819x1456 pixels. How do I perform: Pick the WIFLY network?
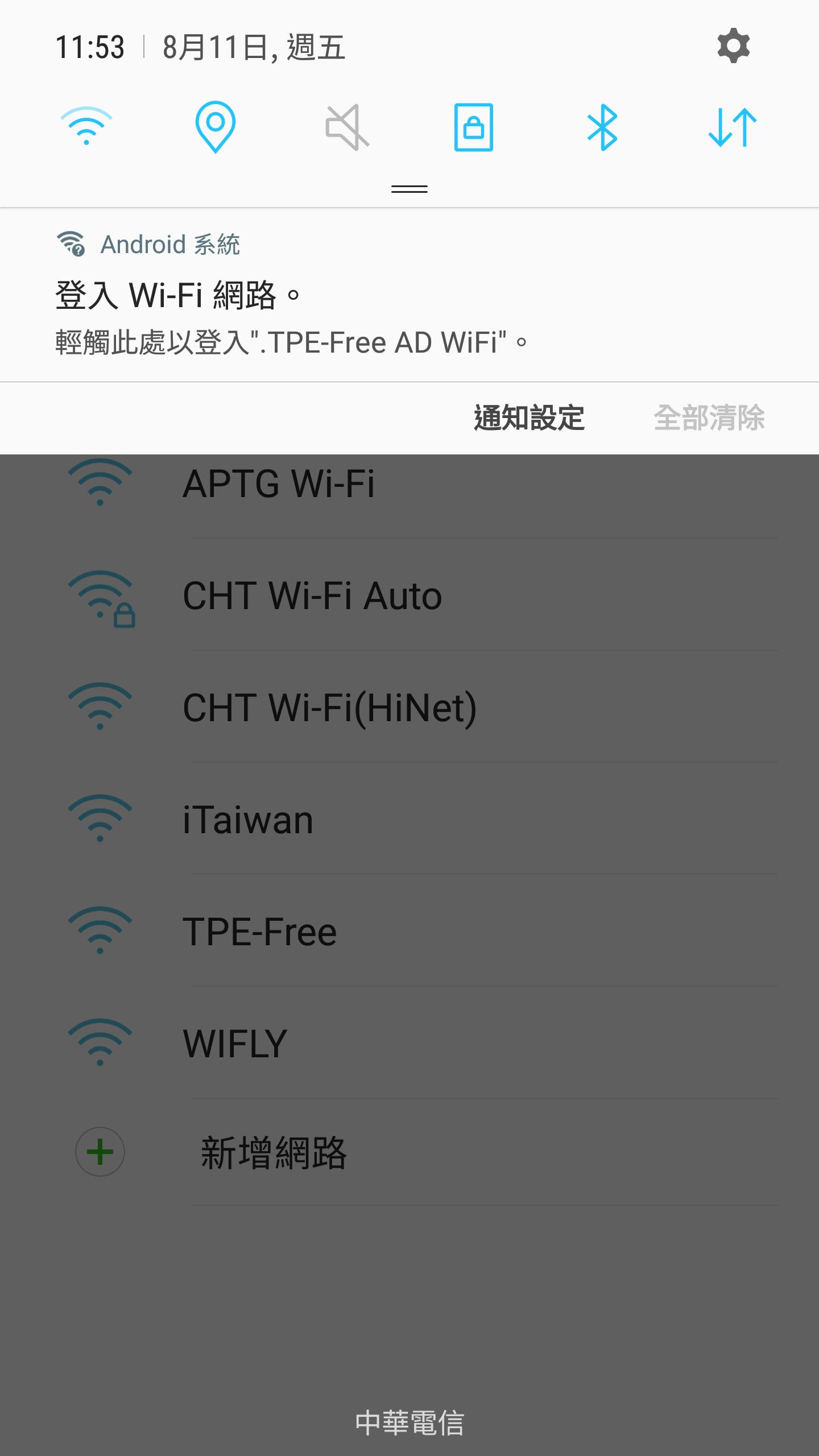tap(235, 1044)
